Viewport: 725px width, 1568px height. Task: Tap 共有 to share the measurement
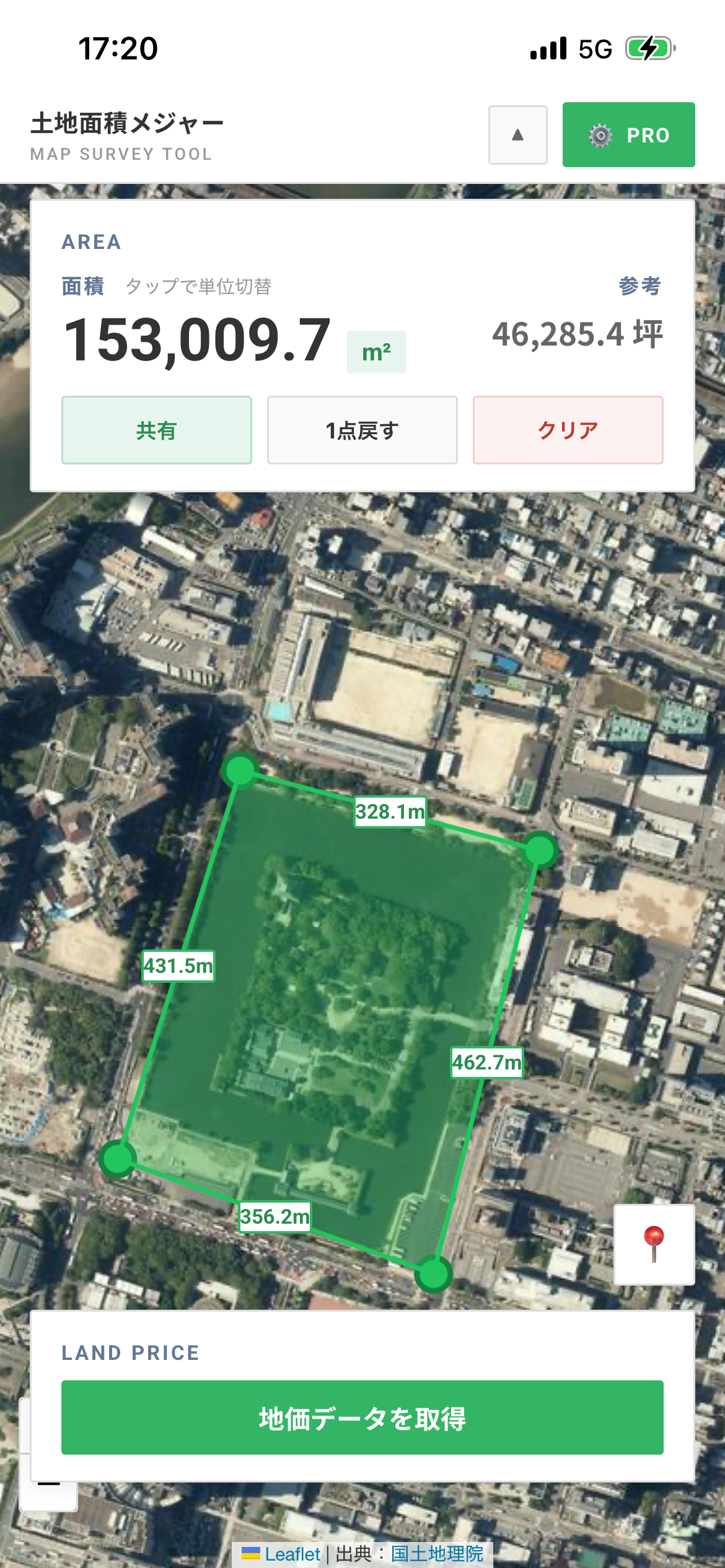click(157, 430)
